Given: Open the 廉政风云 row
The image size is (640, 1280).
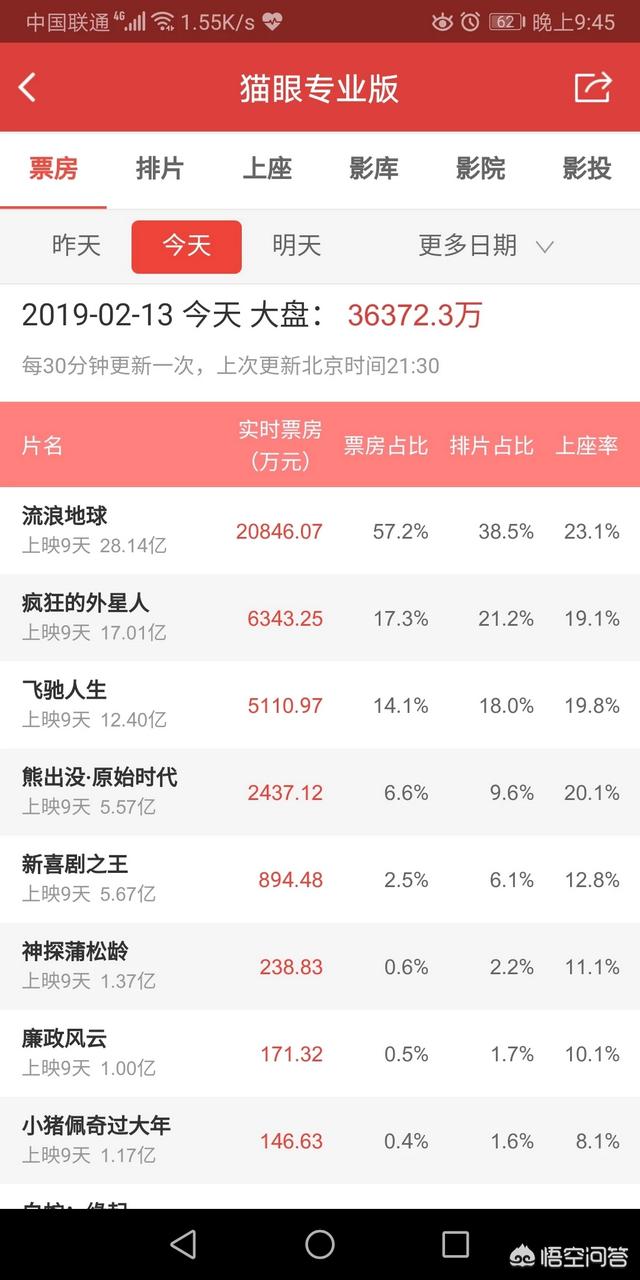Looking at the screenshot, I should (x=320, y=1053).
